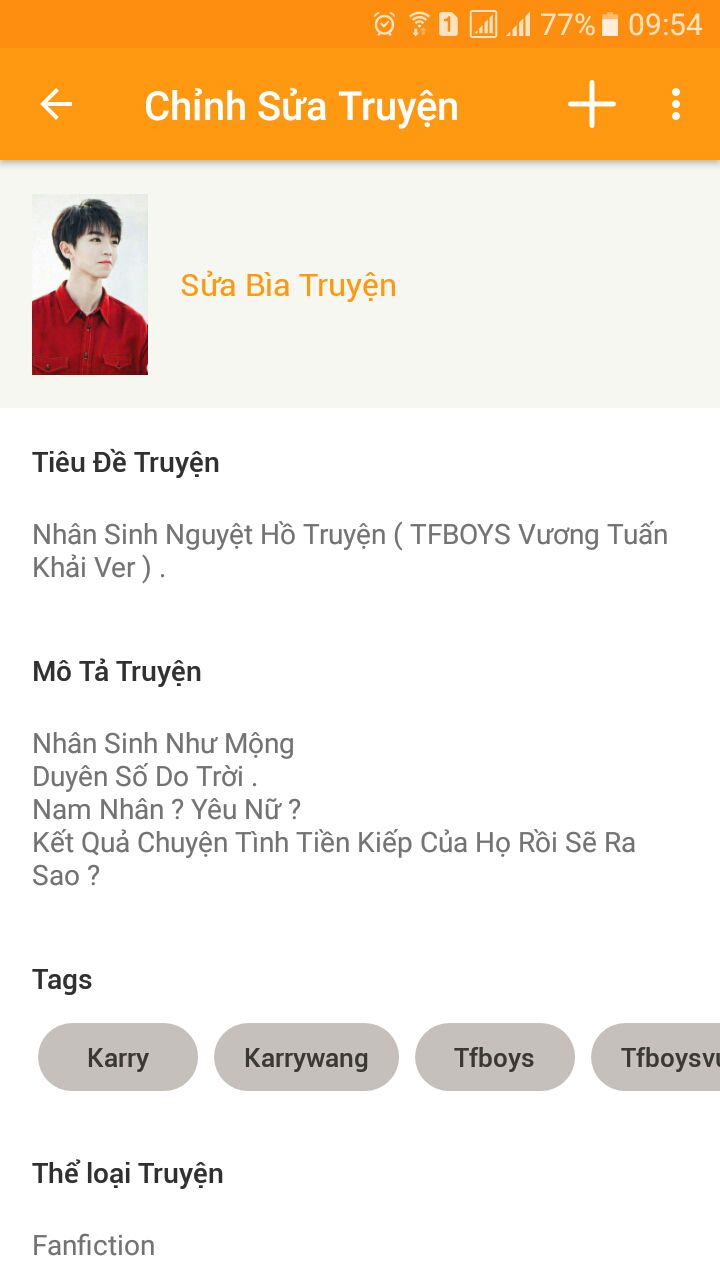
Task: Tap the partially visible Tfboysvu tag chip
Action: [658, 1057]
